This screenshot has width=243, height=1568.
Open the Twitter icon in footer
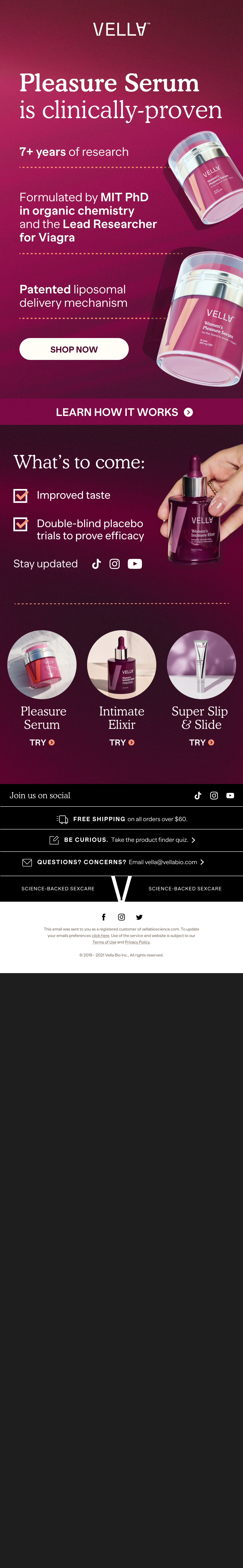click(x=139, y=917)
